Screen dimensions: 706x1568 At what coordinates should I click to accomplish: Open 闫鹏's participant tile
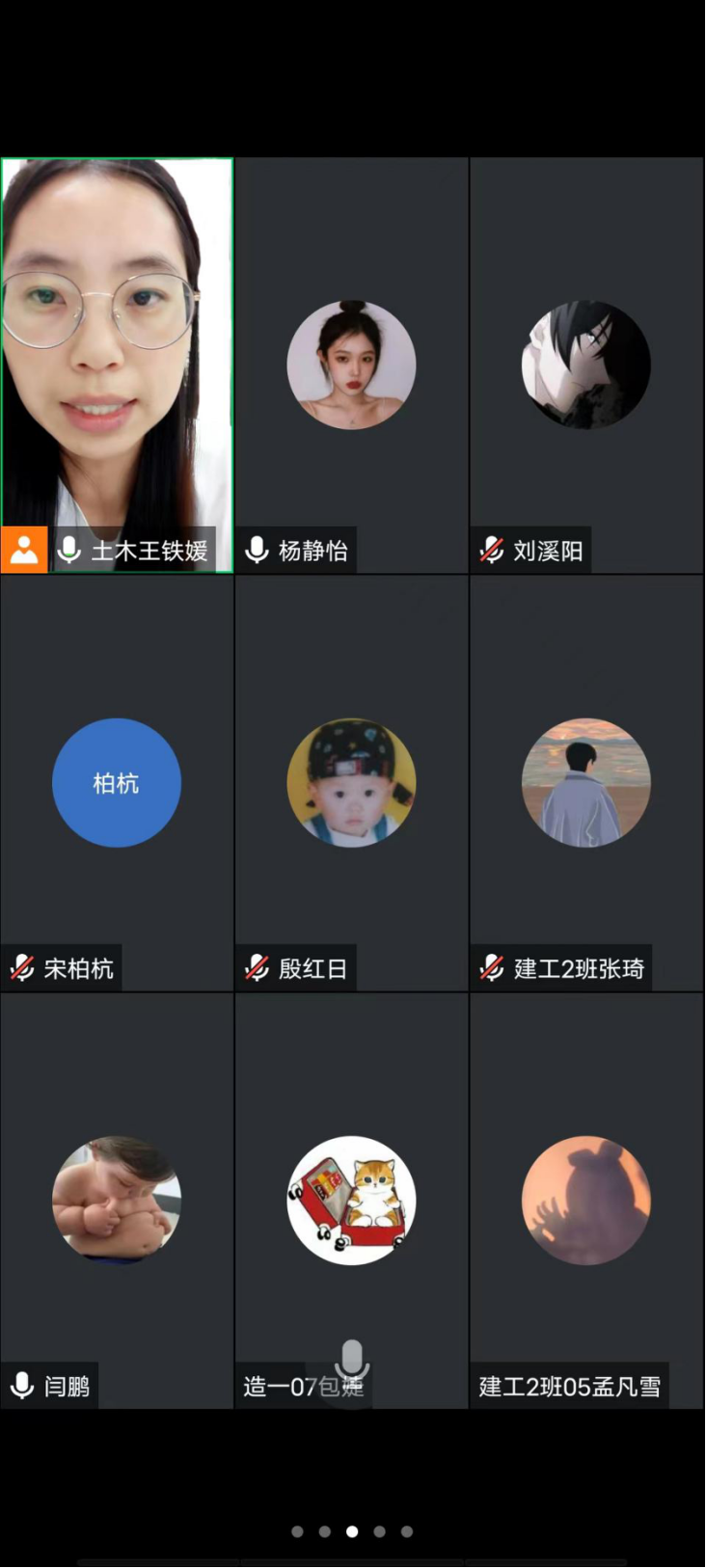coord(117,1201)
